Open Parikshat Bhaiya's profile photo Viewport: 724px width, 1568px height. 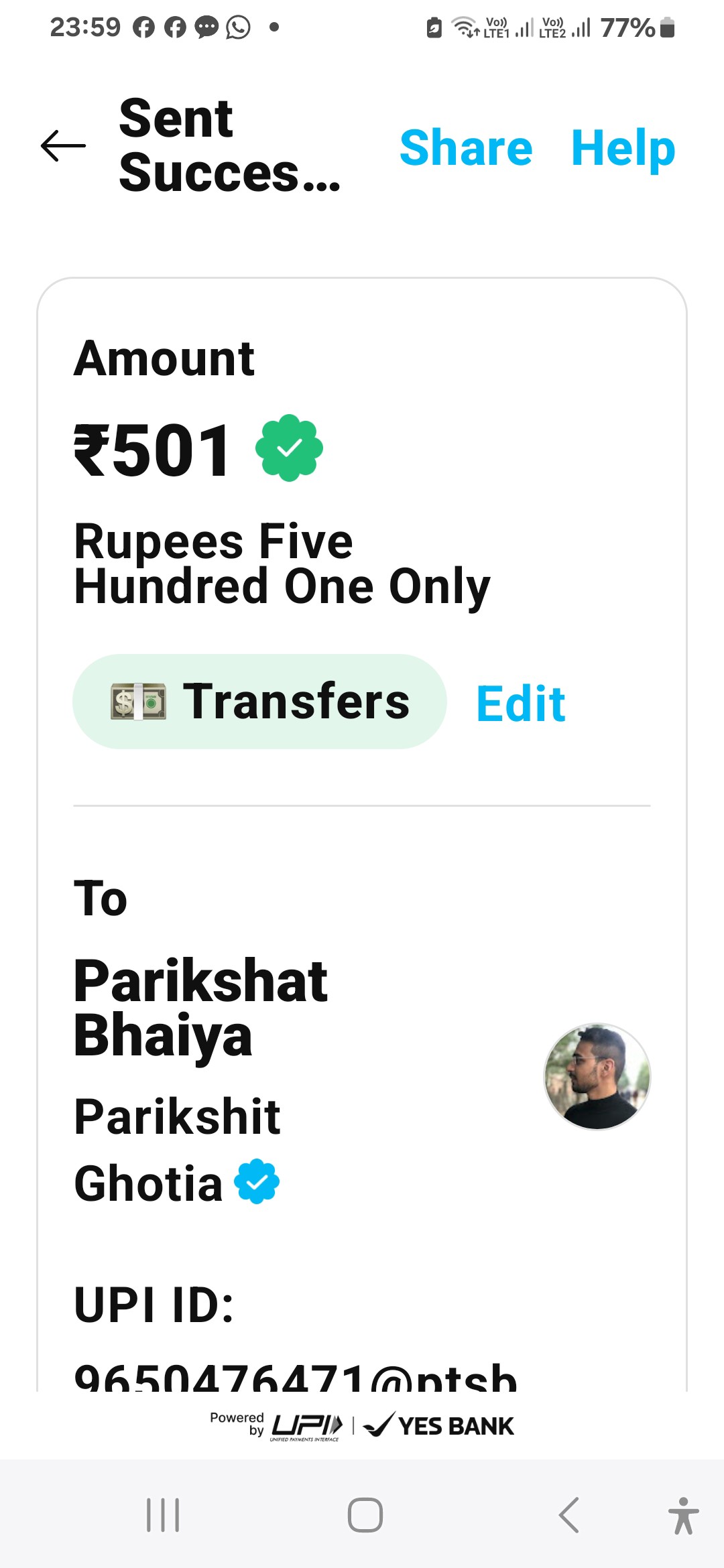click(597, 1076)
